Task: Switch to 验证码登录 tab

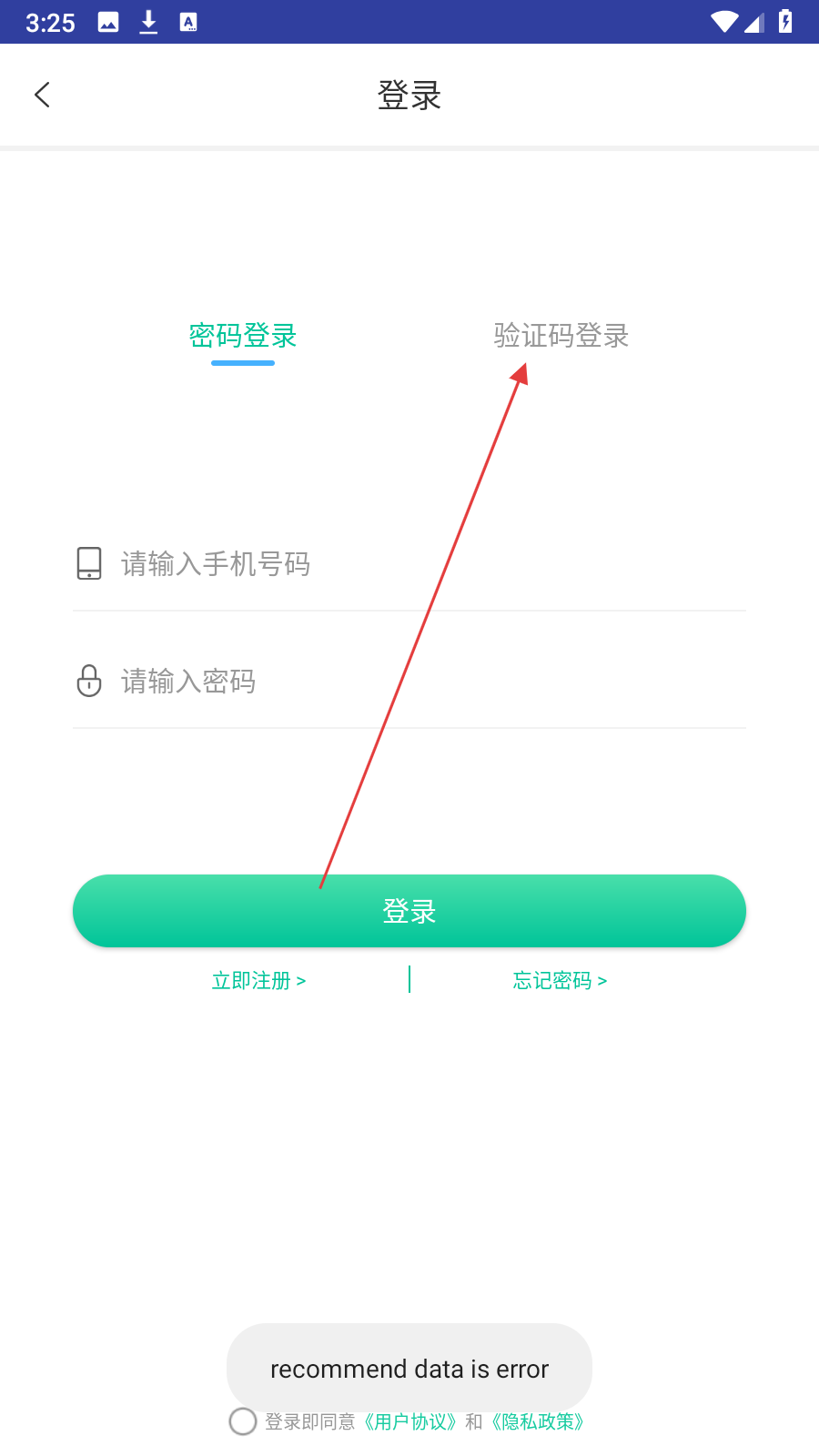Action: coord(561,336)
